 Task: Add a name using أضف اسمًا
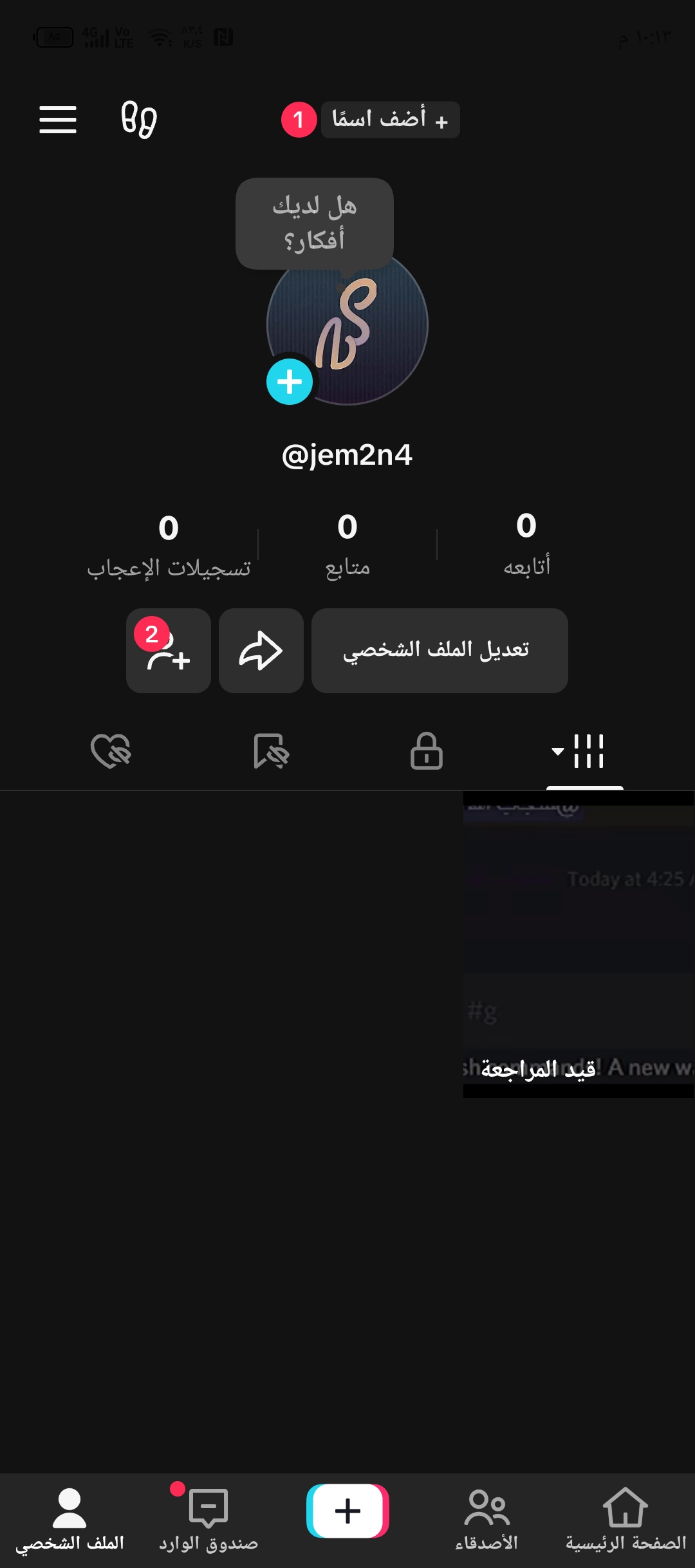(390, 119)
